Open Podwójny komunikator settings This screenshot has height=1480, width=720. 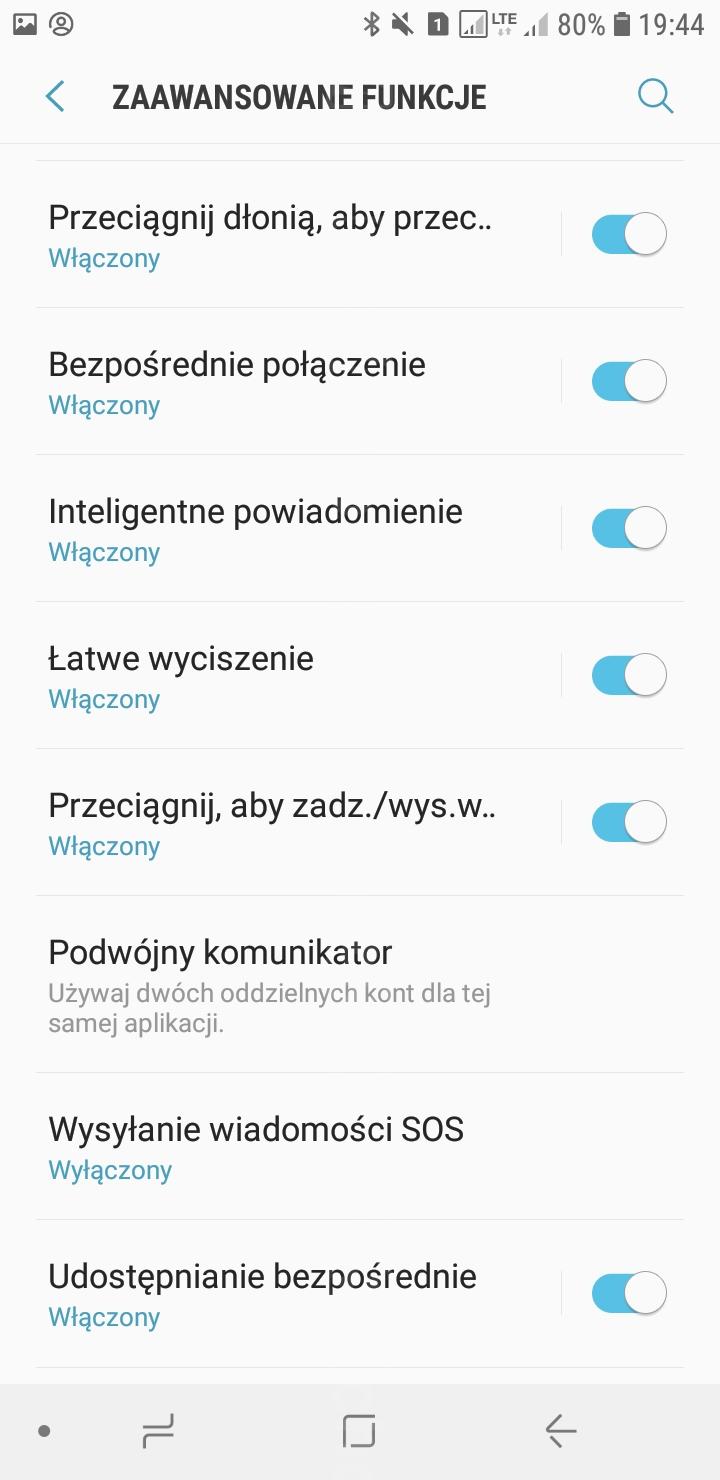point(360,984)
